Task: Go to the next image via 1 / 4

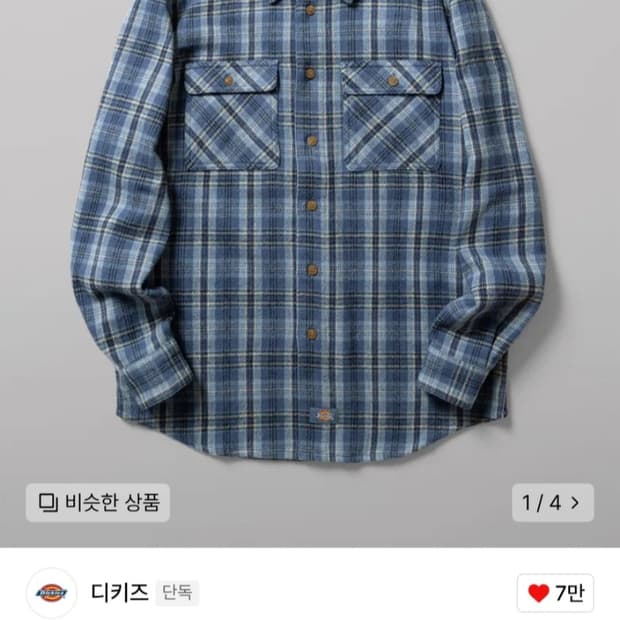Action: click(552, 503)
